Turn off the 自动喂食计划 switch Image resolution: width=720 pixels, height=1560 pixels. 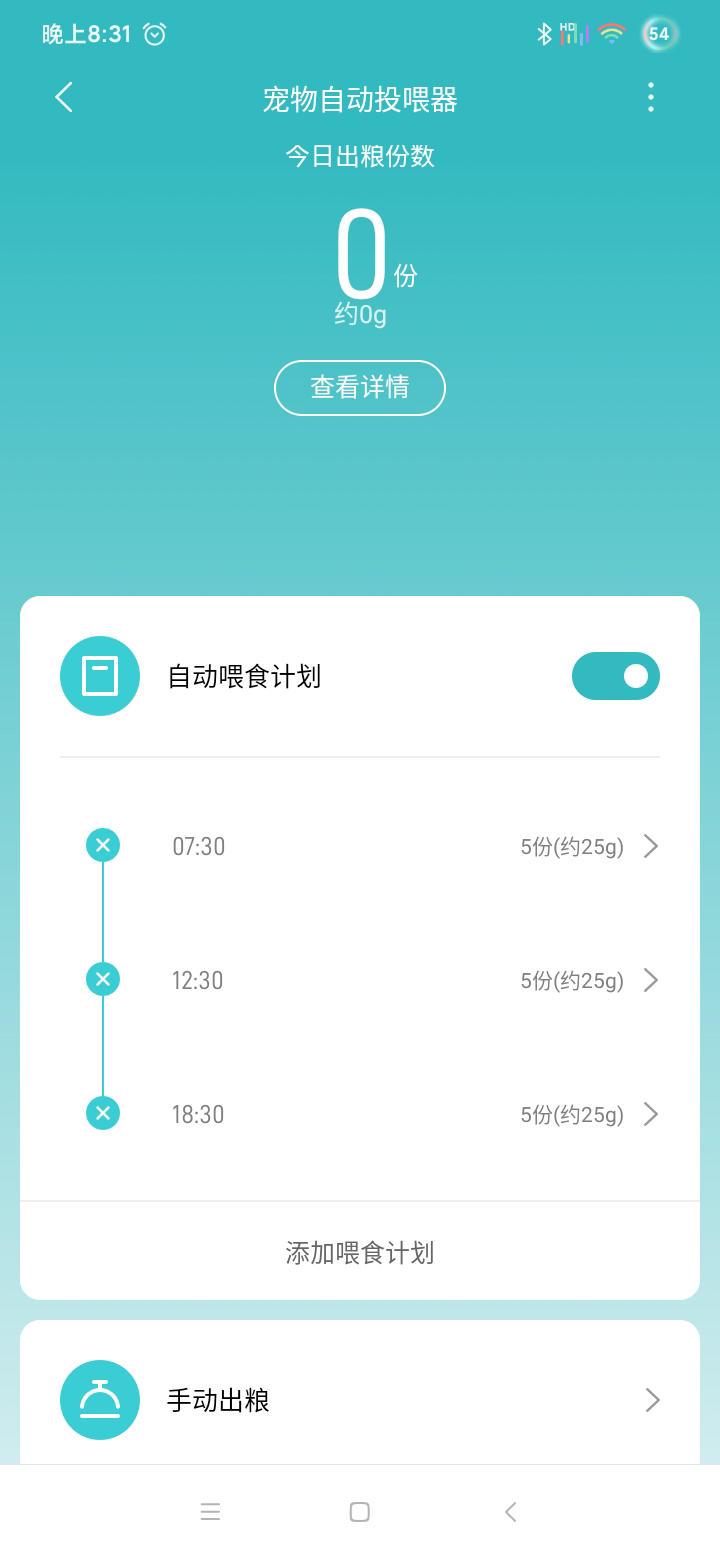615,676
